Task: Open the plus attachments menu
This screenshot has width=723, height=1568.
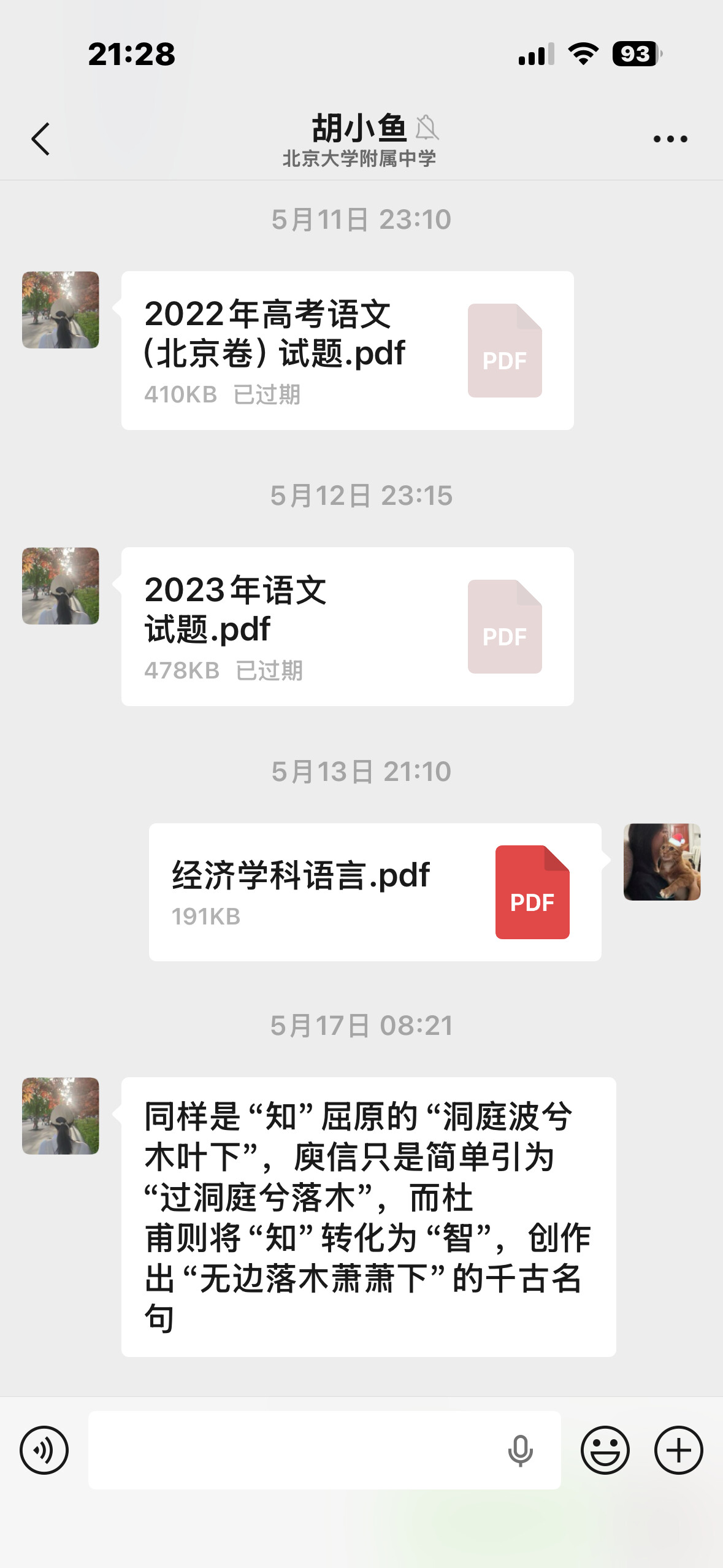Action: point(678,1450)
